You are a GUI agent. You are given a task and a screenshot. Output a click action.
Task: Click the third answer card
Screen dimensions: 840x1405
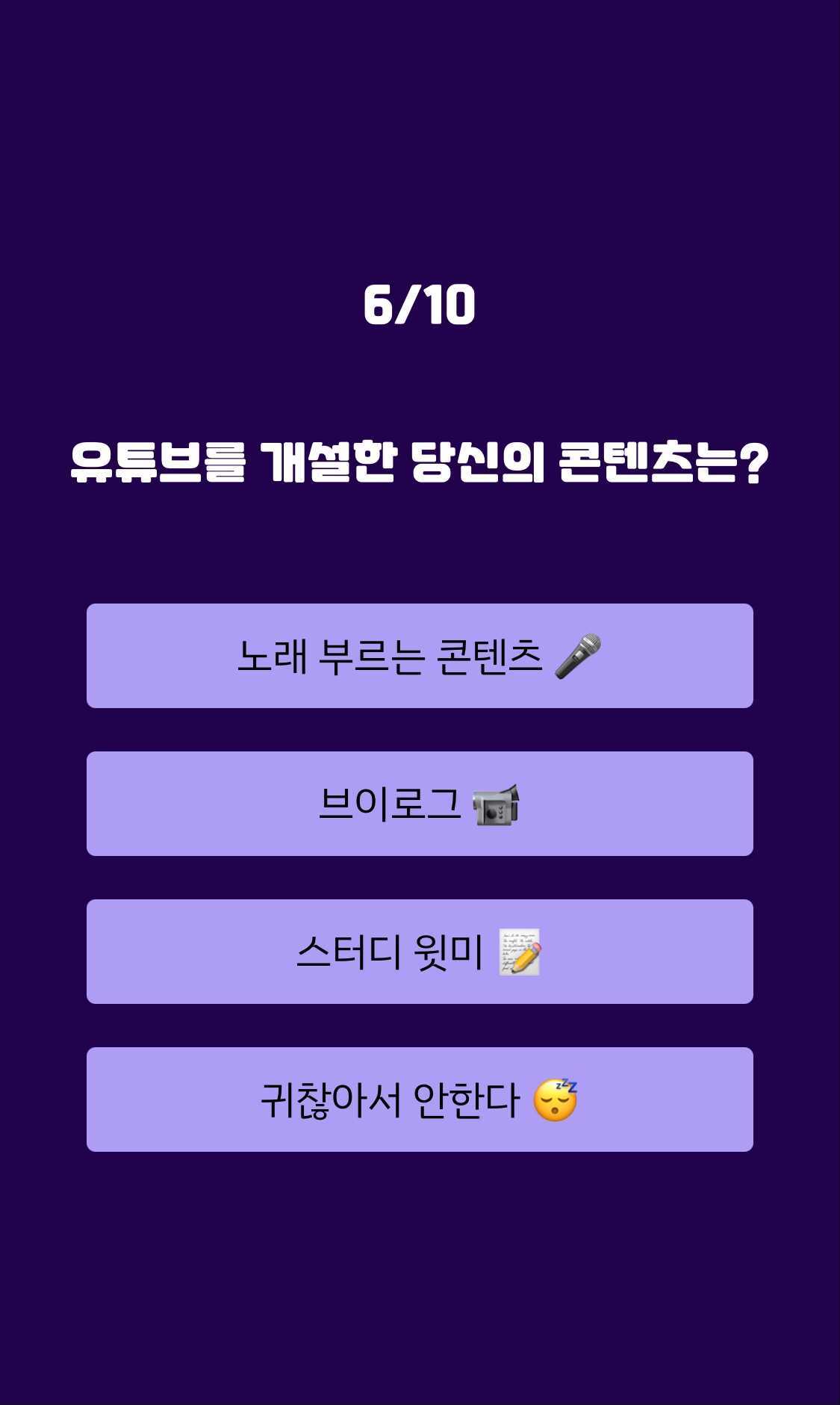click(420, 951)
